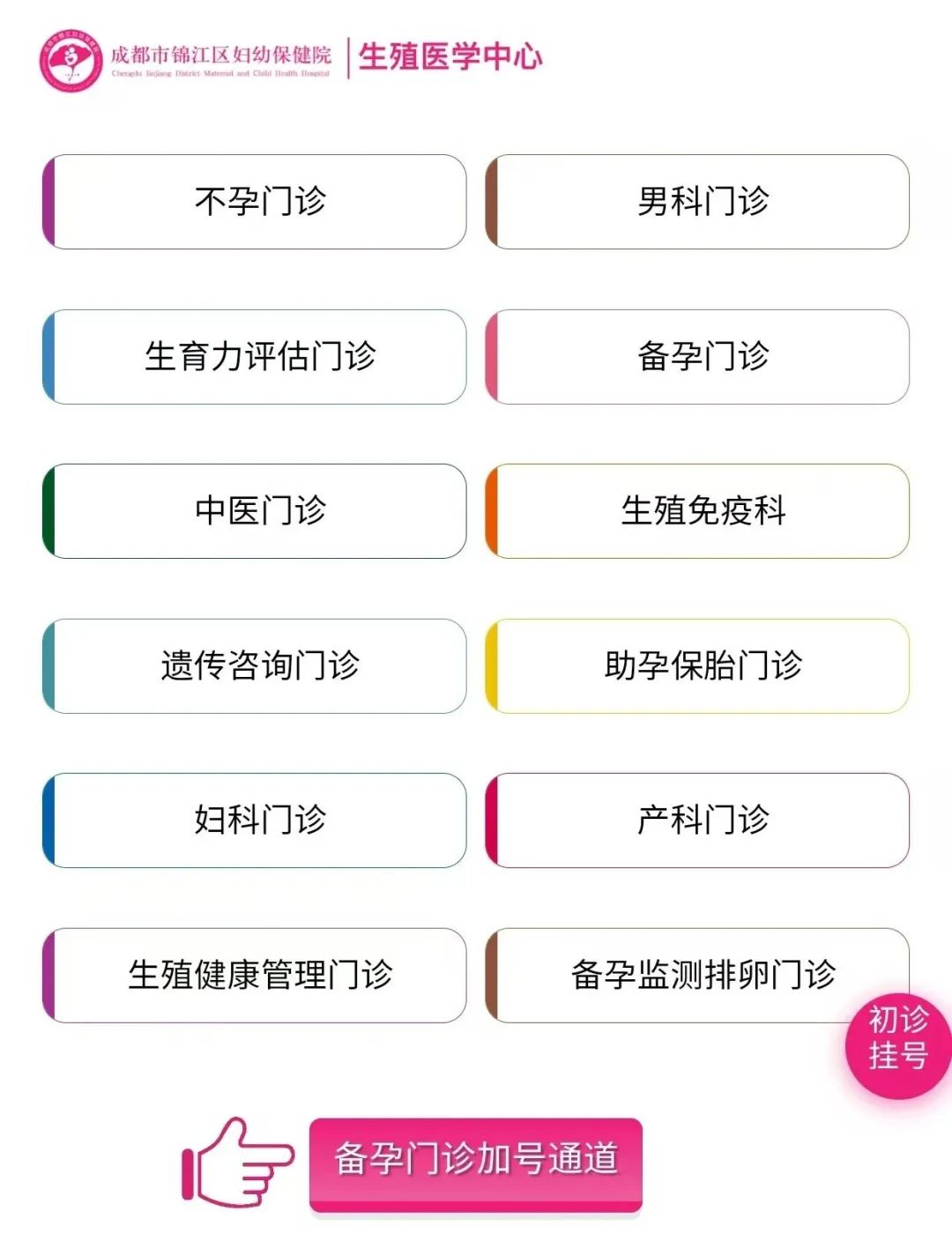Go to 中医门诊

pos(255,511)
